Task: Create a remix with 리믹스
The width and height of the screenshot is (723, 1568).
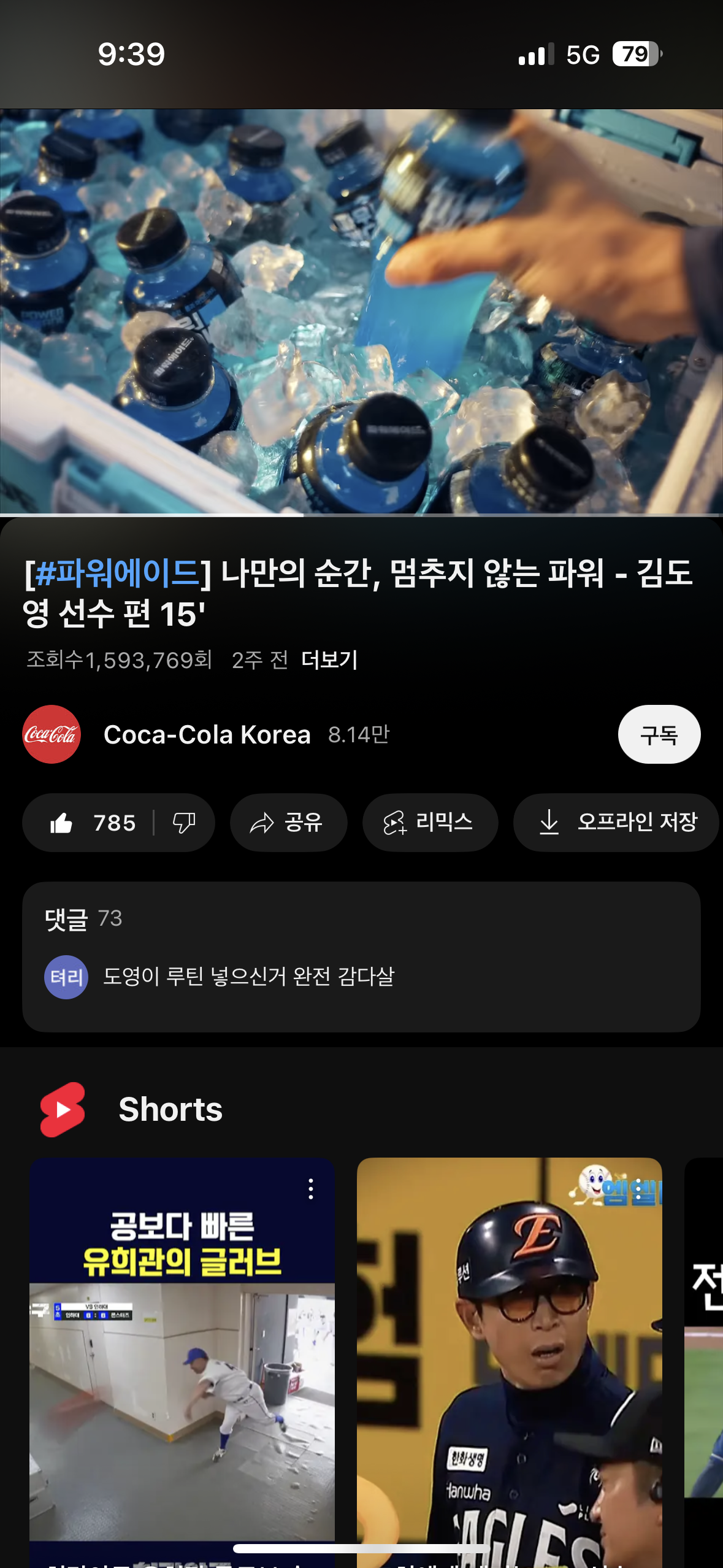Action: tap(430, 823)
